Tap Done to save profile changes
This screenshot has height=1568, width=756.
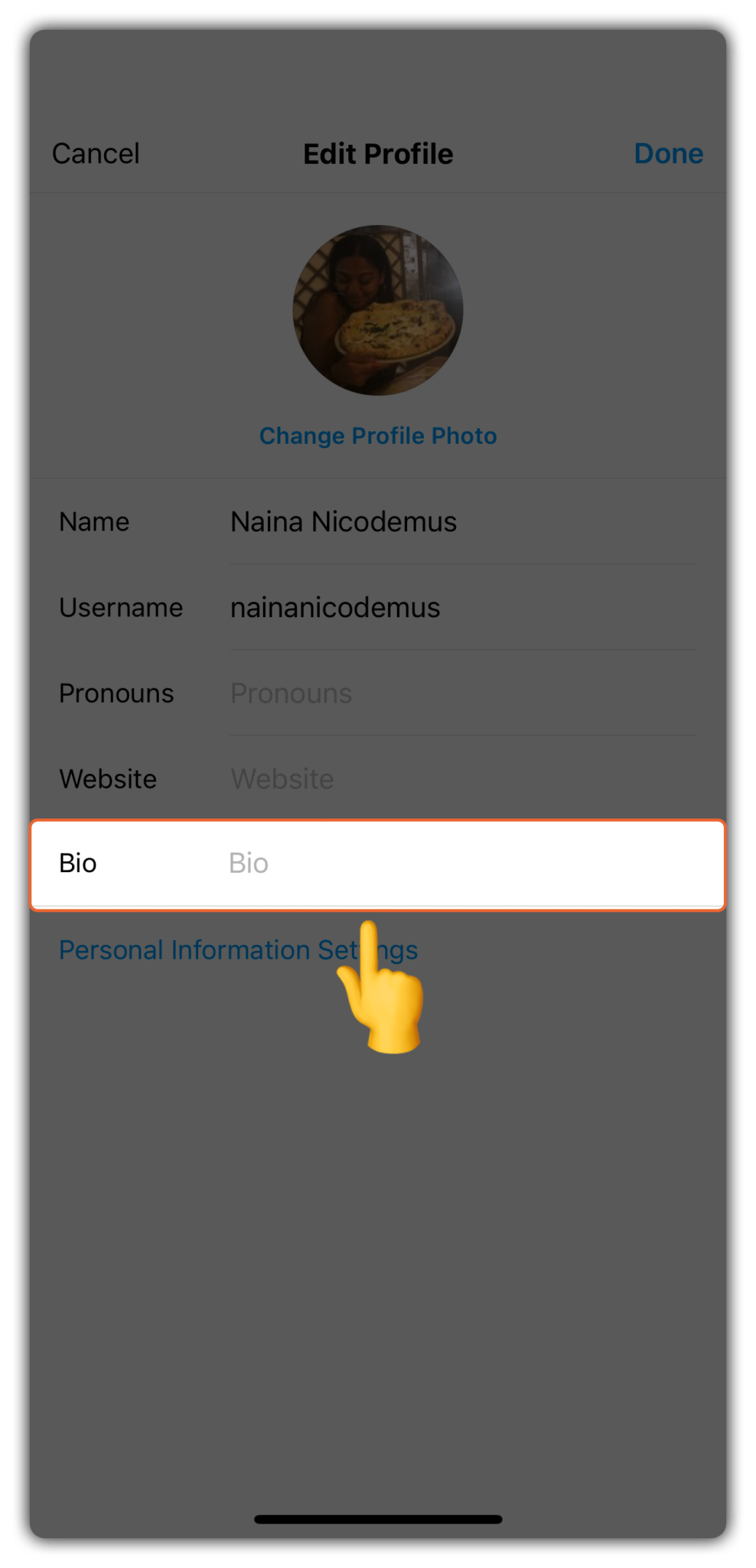pos(668,154)
